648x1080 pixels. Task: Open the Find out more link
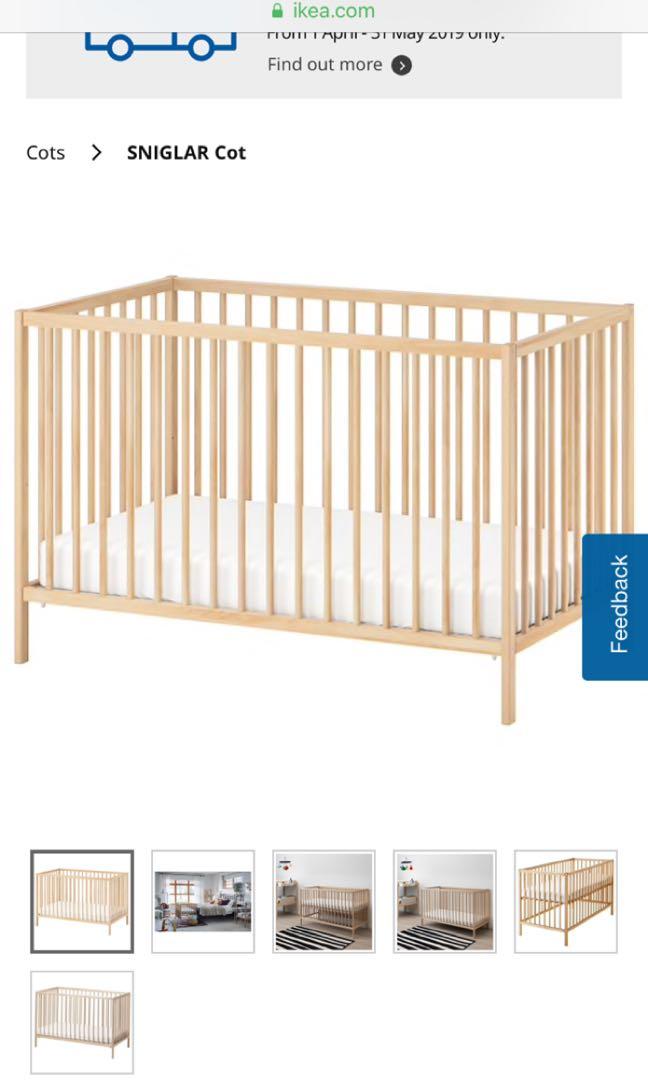pyautogui.click(x=338, y=65)
